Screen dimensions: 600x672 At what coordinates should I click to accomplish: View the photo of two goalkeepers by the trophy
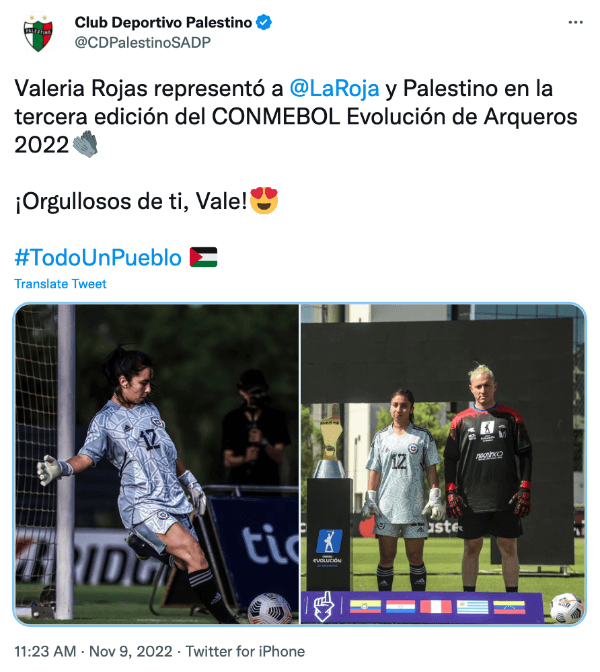[443, 464]
